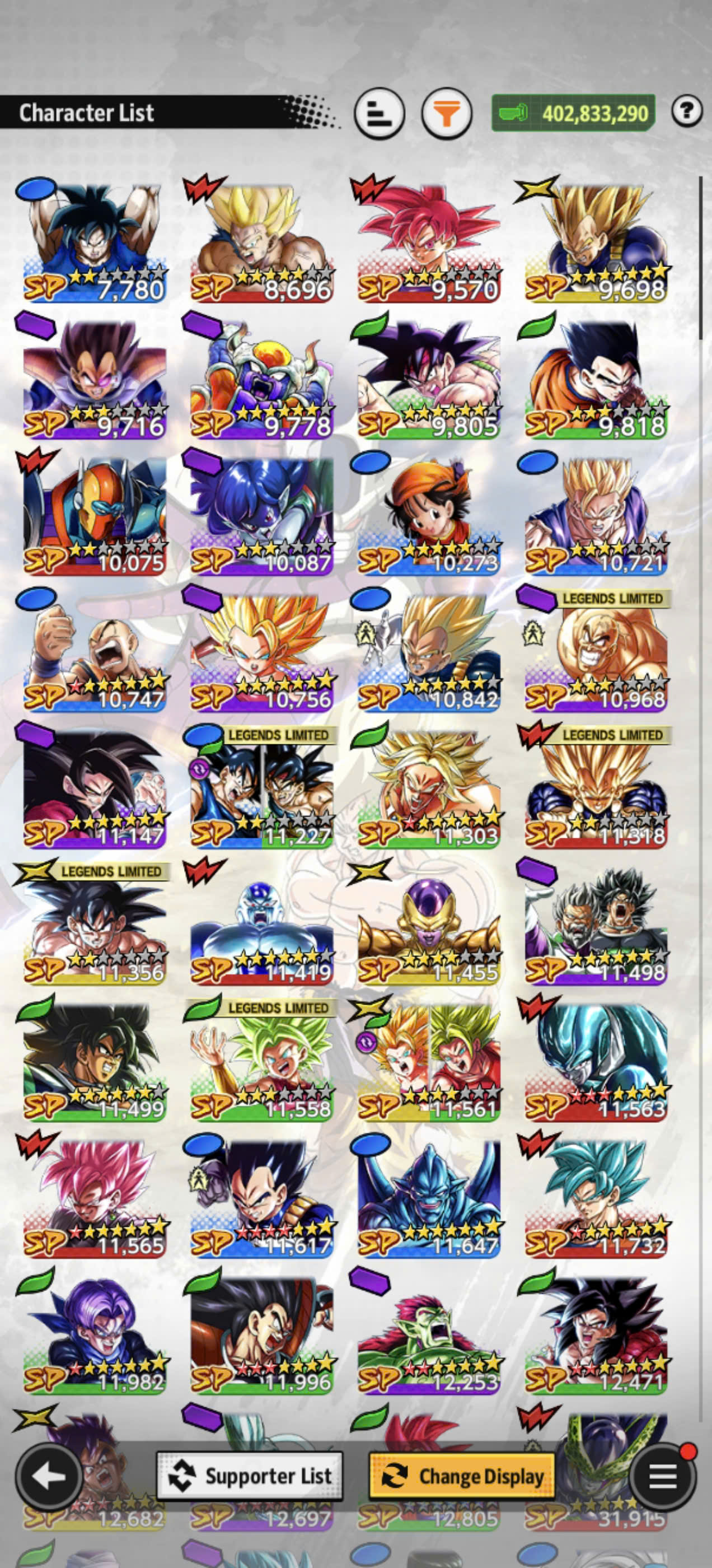Open Legends Limited character rated 10,968

[x=596, y=651]
